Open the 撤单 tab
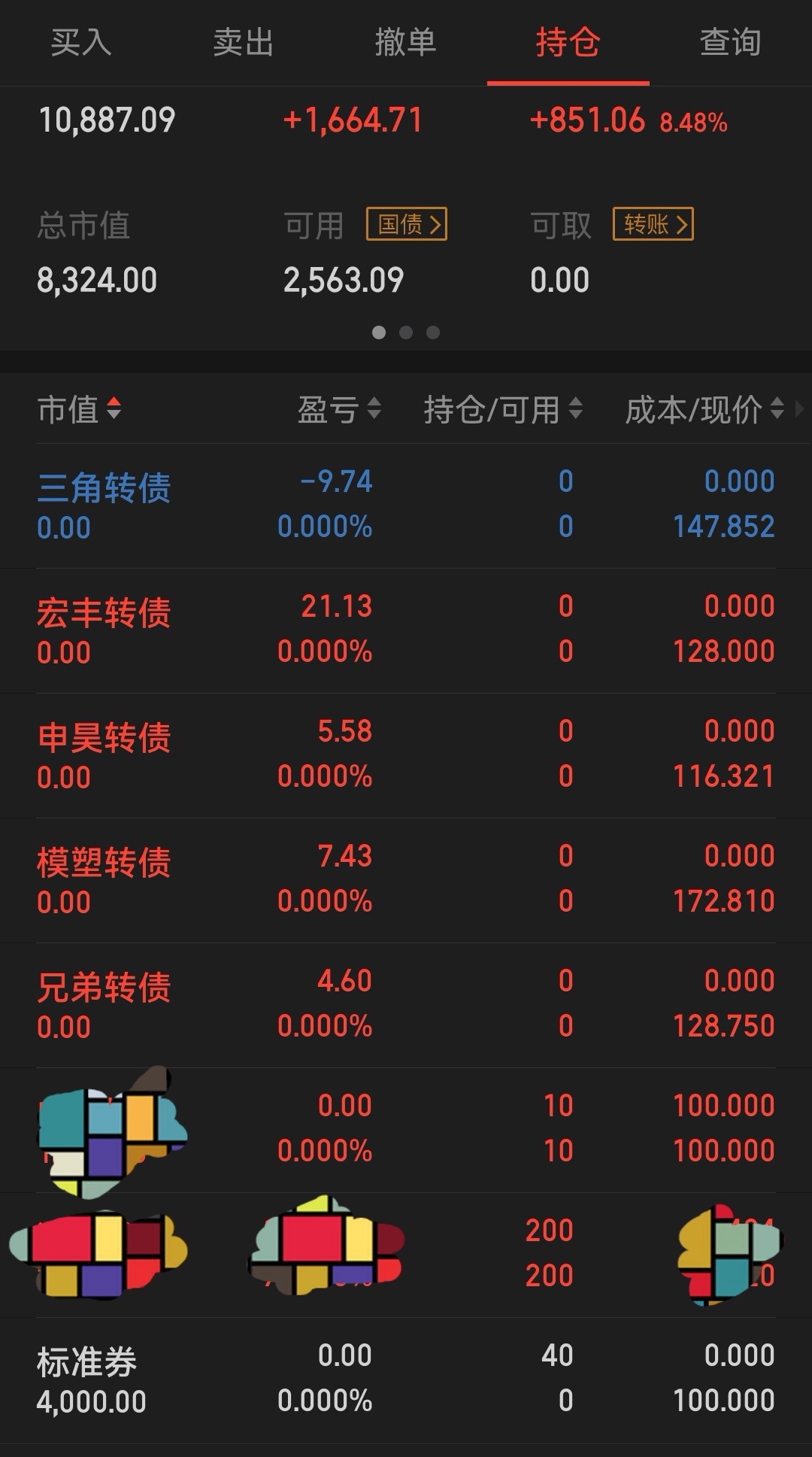Viewport: 812px width, 1457px height. (406, 42)
